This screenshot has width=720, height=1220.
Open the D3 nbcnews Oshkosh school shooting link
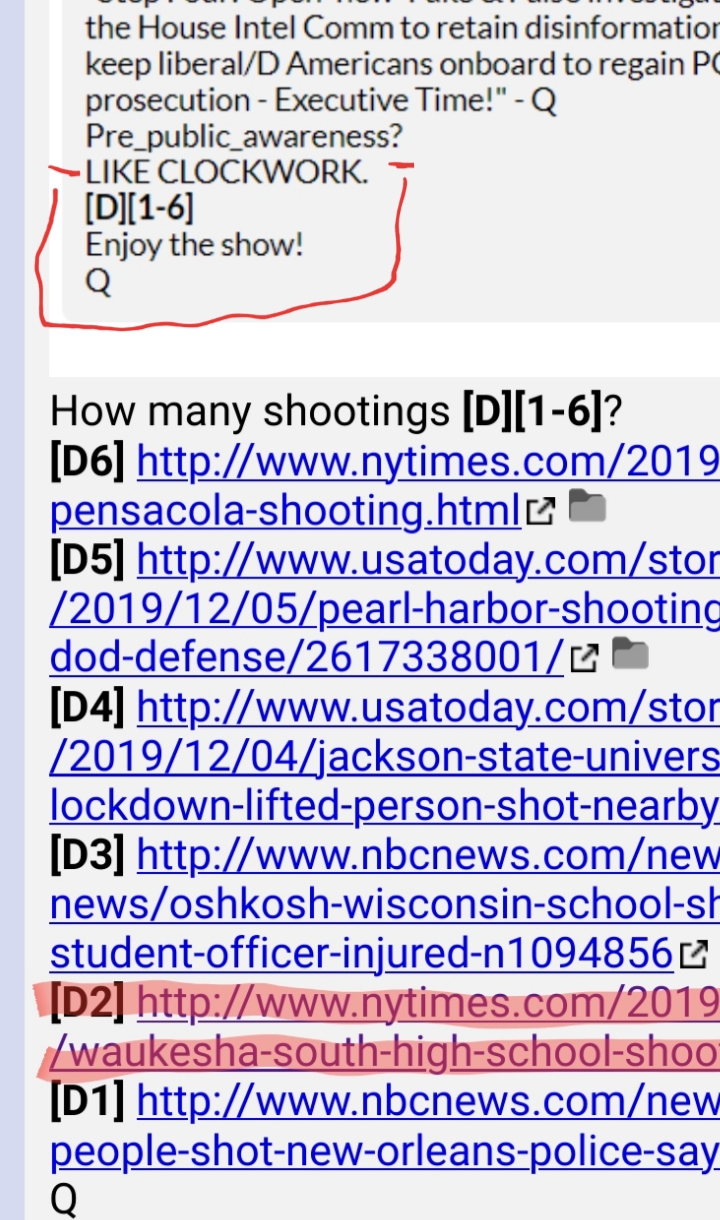click(385, 901)
